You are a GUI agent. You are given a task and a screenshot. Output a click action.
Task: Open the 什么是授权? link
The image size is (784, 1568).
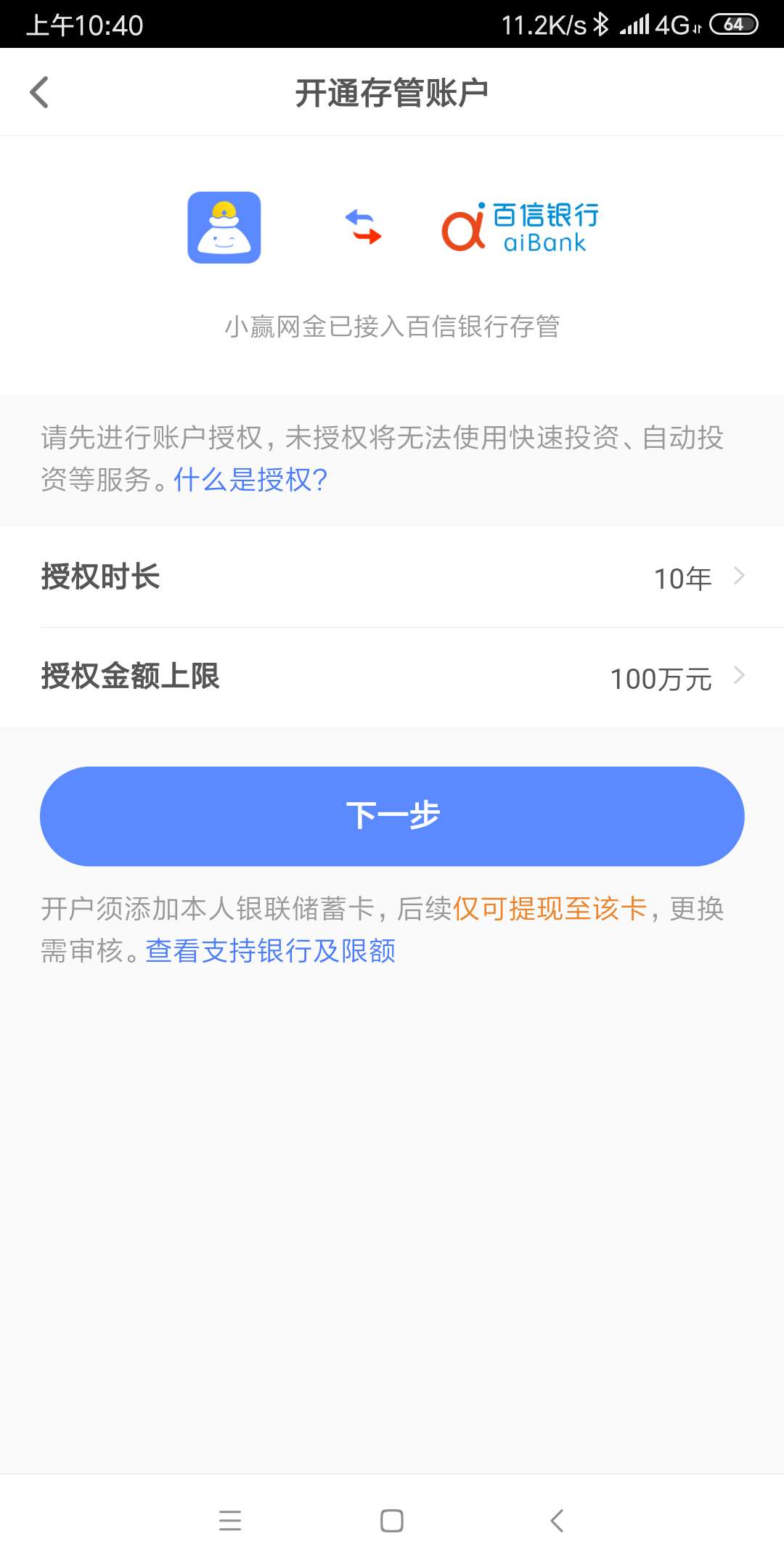(250, 480)
